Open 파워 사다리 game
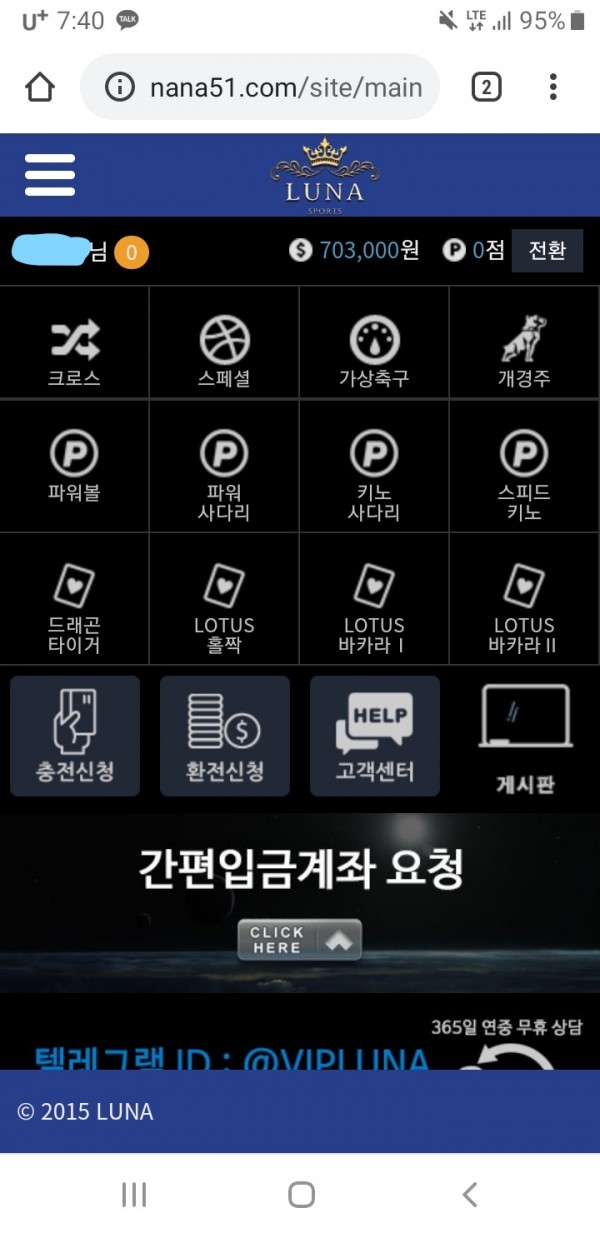Screen dimensions: 600x1233 (x=225, y=475)
